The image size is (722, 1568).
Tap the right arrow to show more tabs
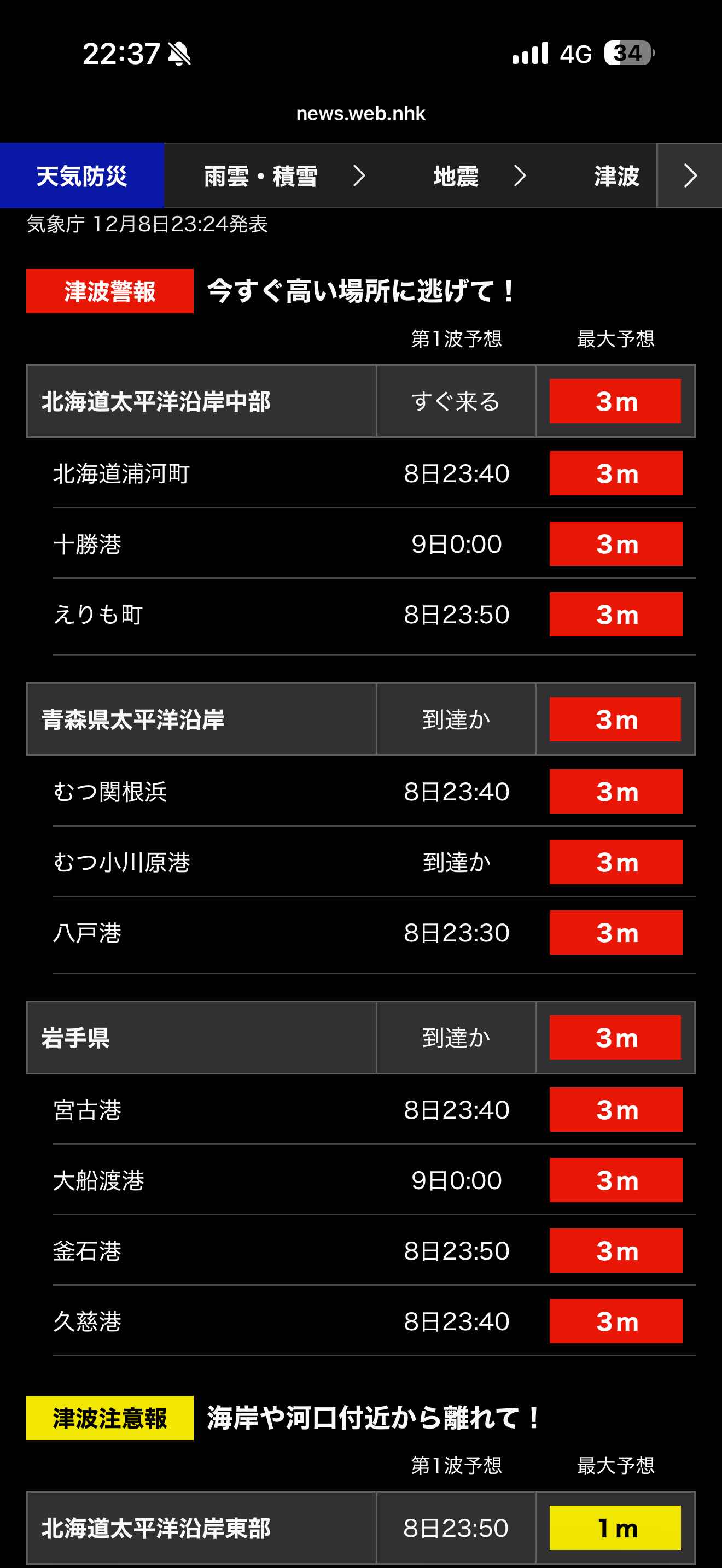coord(690,176)
